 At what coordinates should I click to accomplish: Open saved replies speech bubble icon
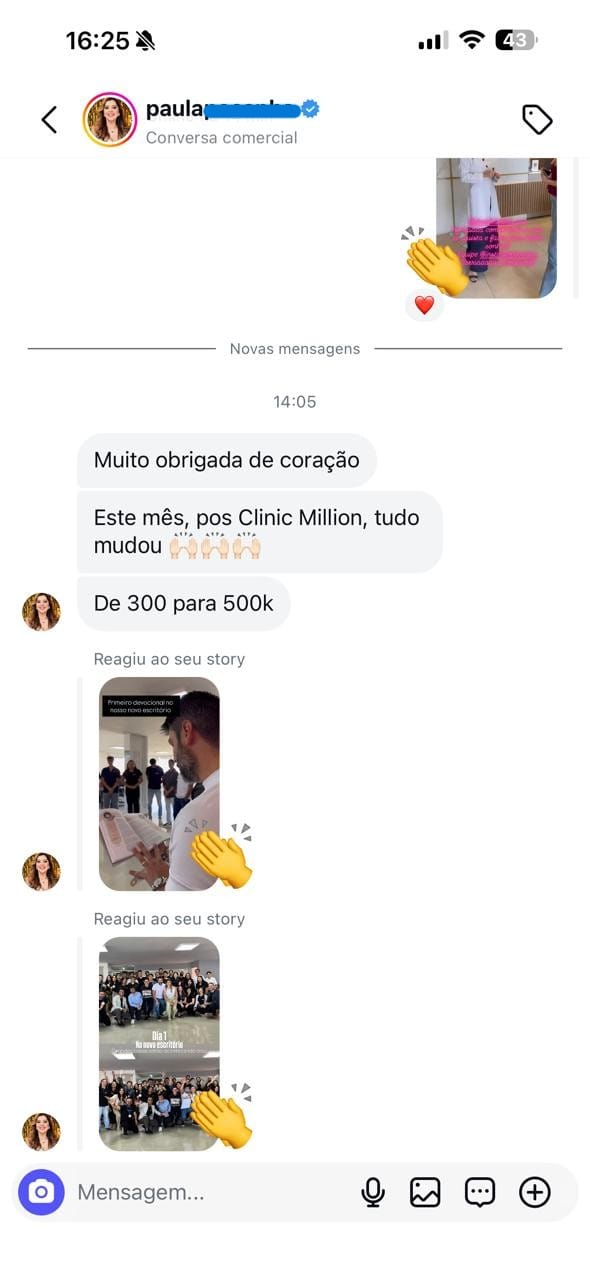click(480, 1192)
